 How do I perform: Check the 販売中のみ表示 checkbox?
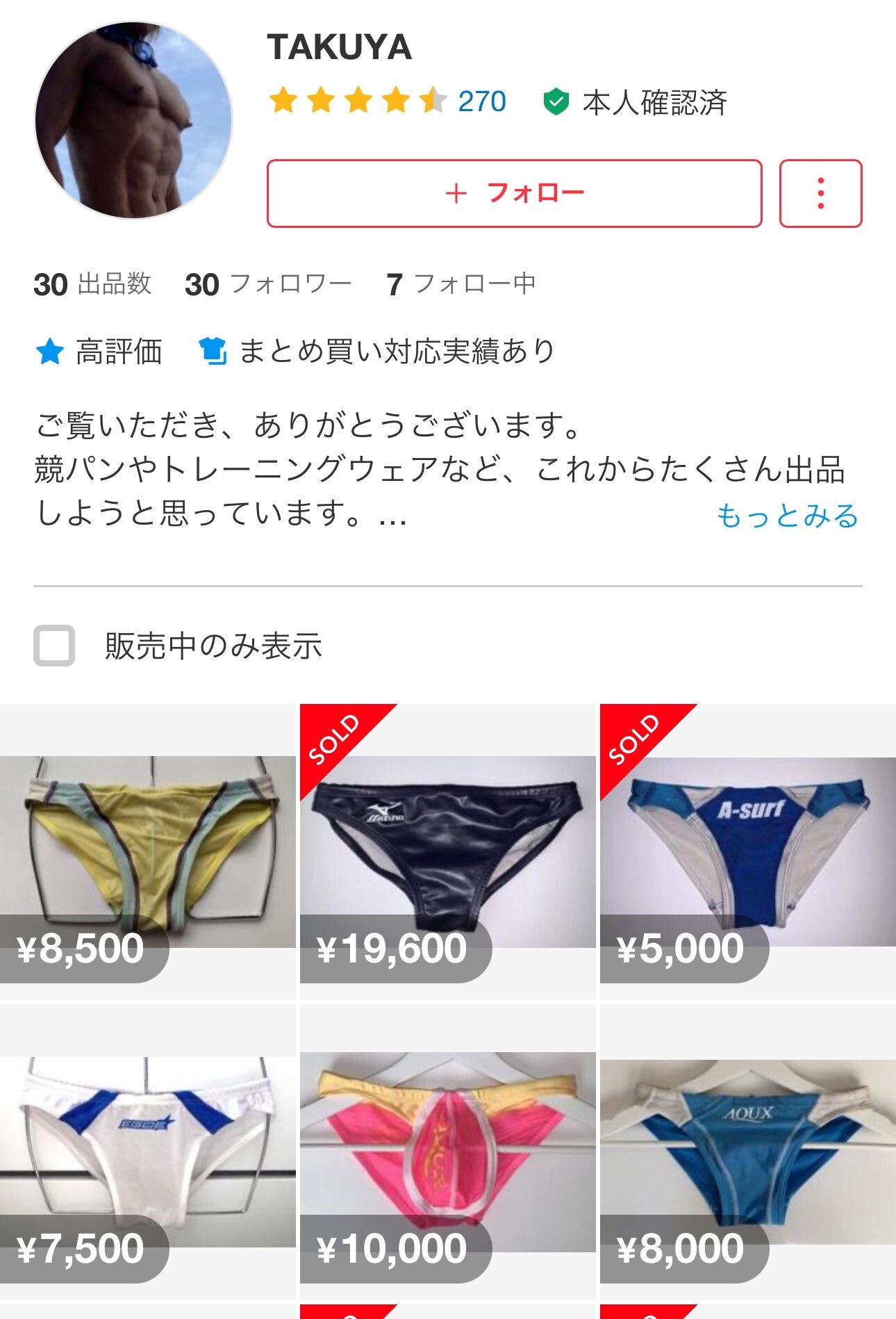pos(54,646)
